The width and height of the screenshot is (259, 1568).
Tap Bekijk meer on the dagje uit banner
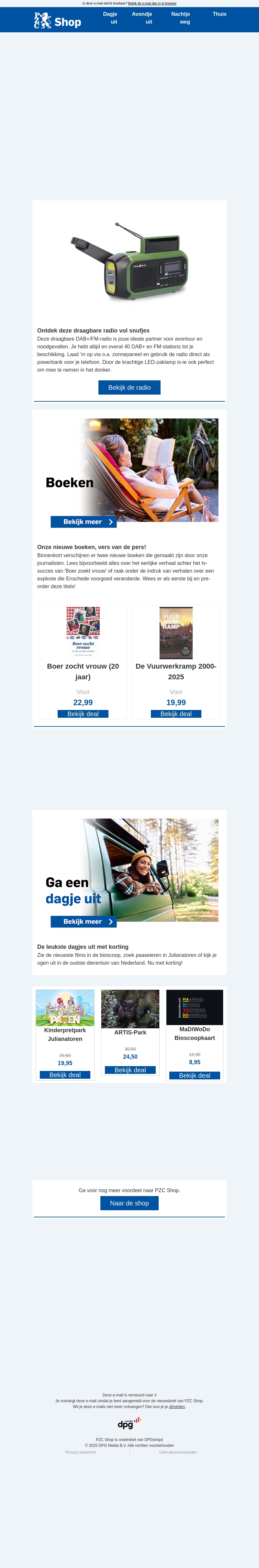tap(84, 922)
